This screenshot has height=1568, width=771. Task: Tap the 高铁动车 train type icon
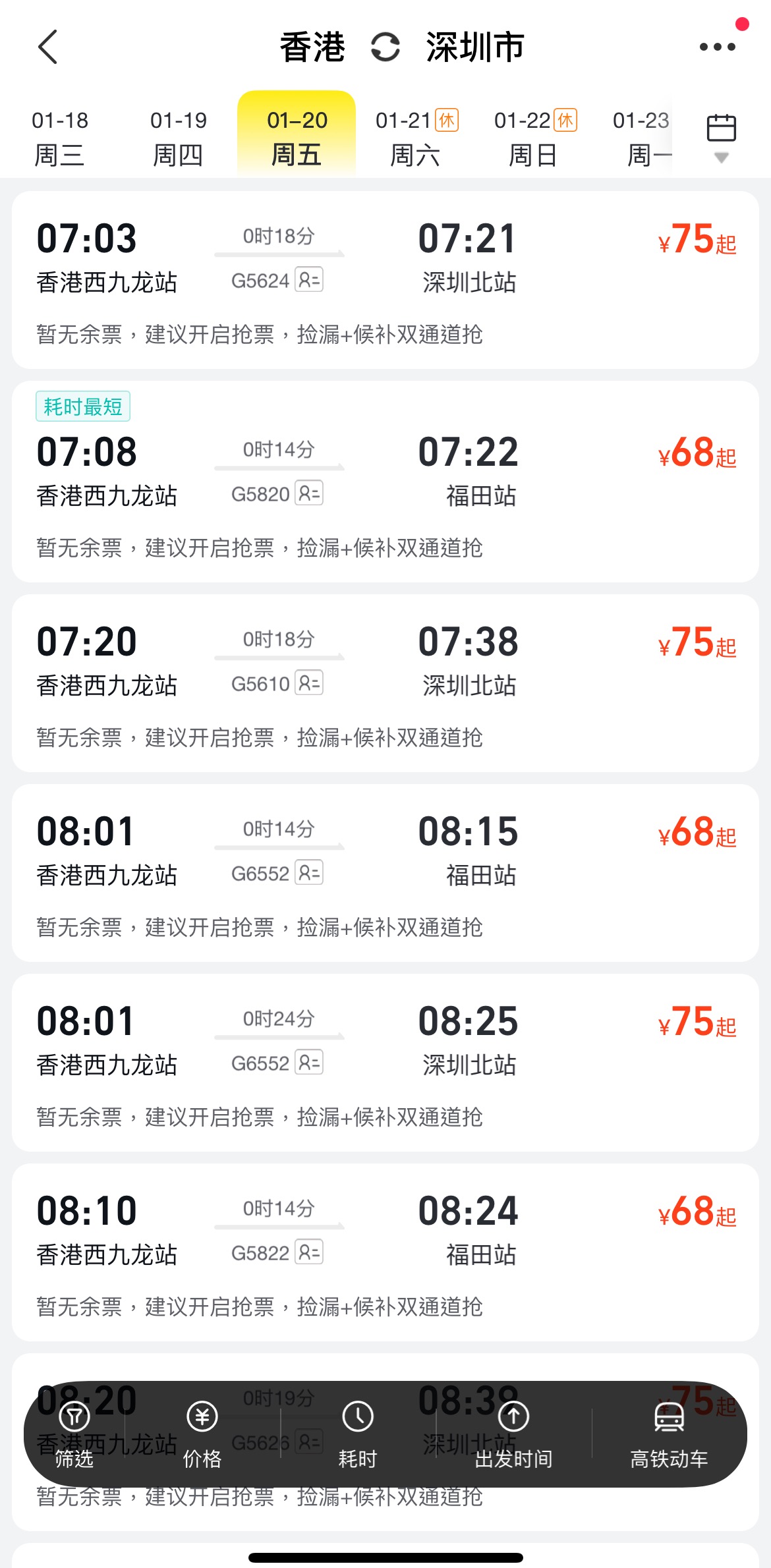tap(668, 1429)
